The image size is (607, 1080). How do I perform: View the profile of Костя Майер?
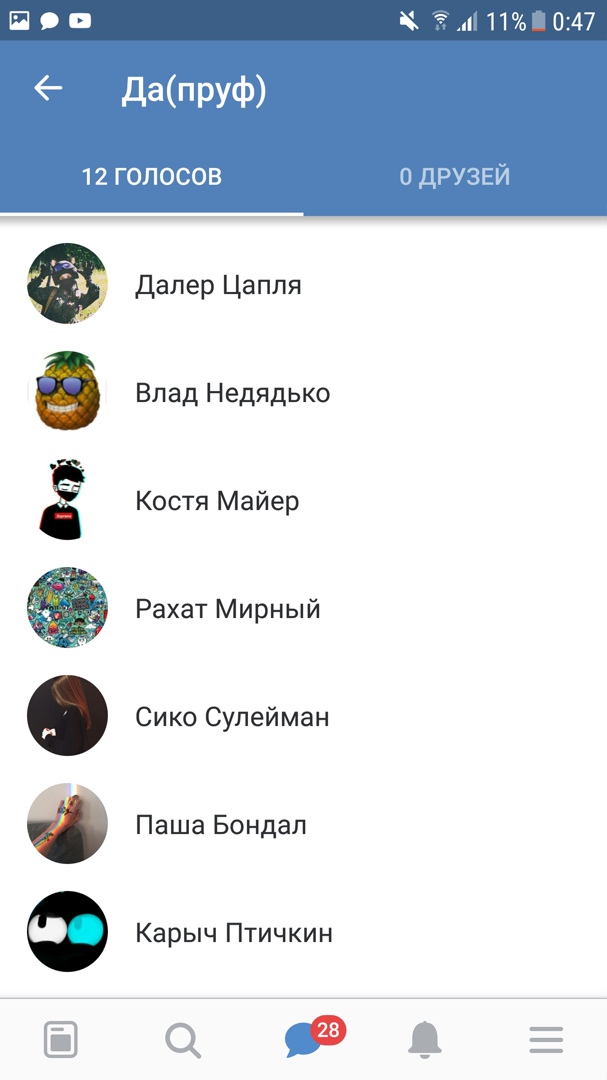coord(217,501)
